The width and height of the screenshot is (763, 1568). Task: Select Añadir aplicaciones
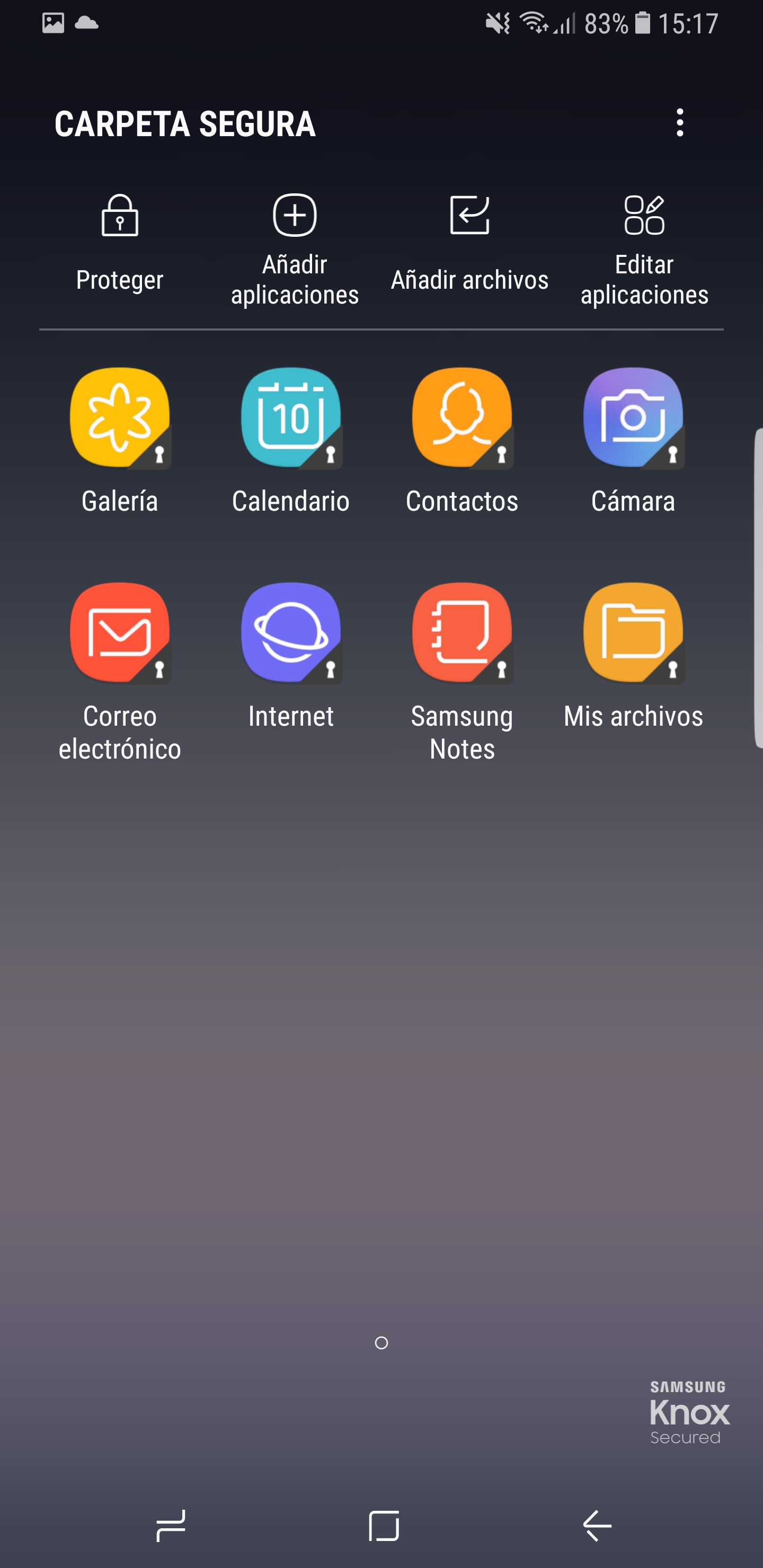[295, 250]
